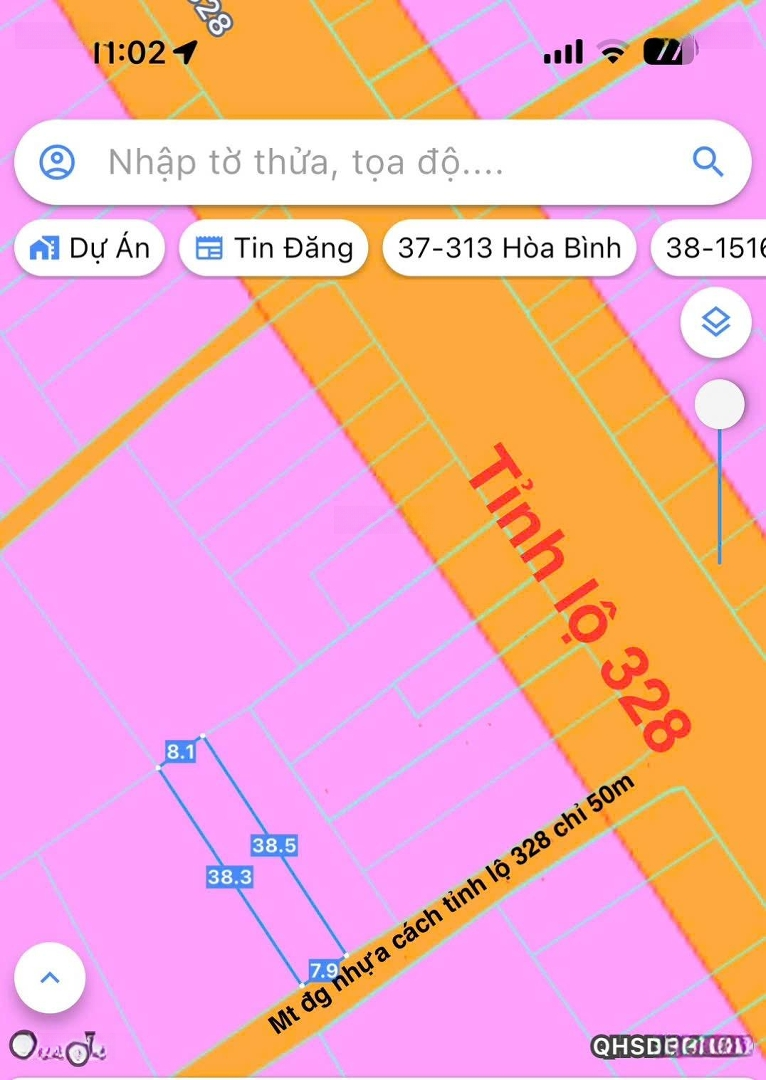The height and width of the screenshot is (1080, 766).
Task: Tap the magnifier search icon
Action: [x=708, y=162]
